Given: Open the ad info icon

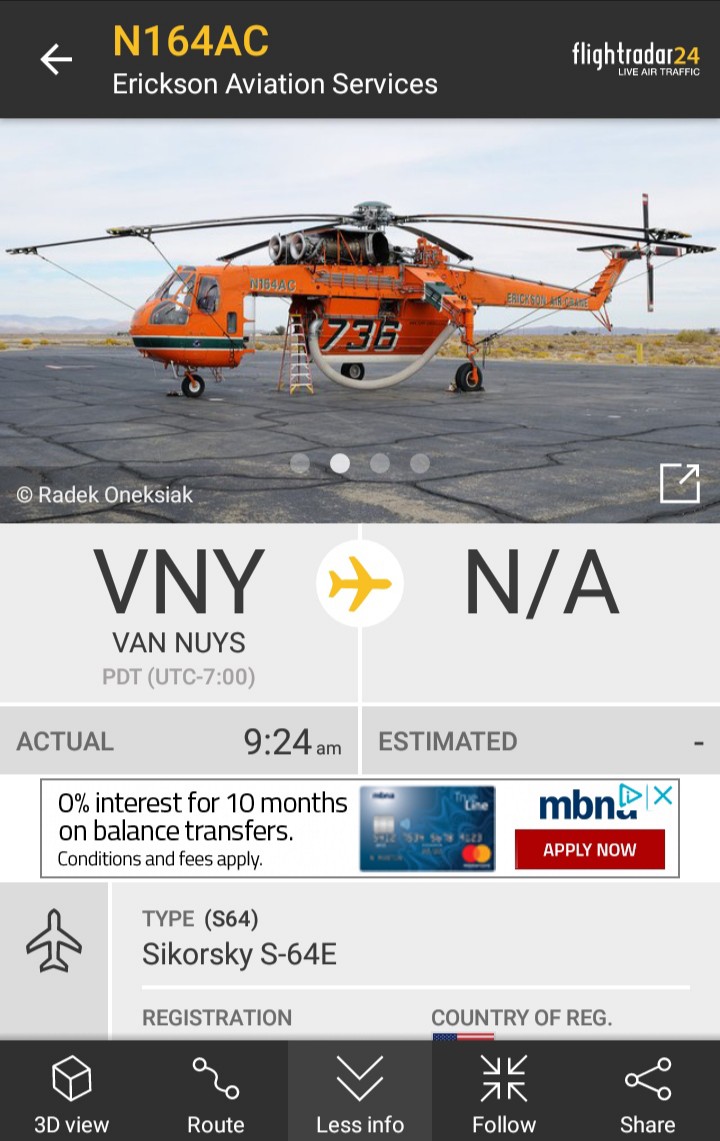Looking at the screenshot, I should tap(631, 796).
